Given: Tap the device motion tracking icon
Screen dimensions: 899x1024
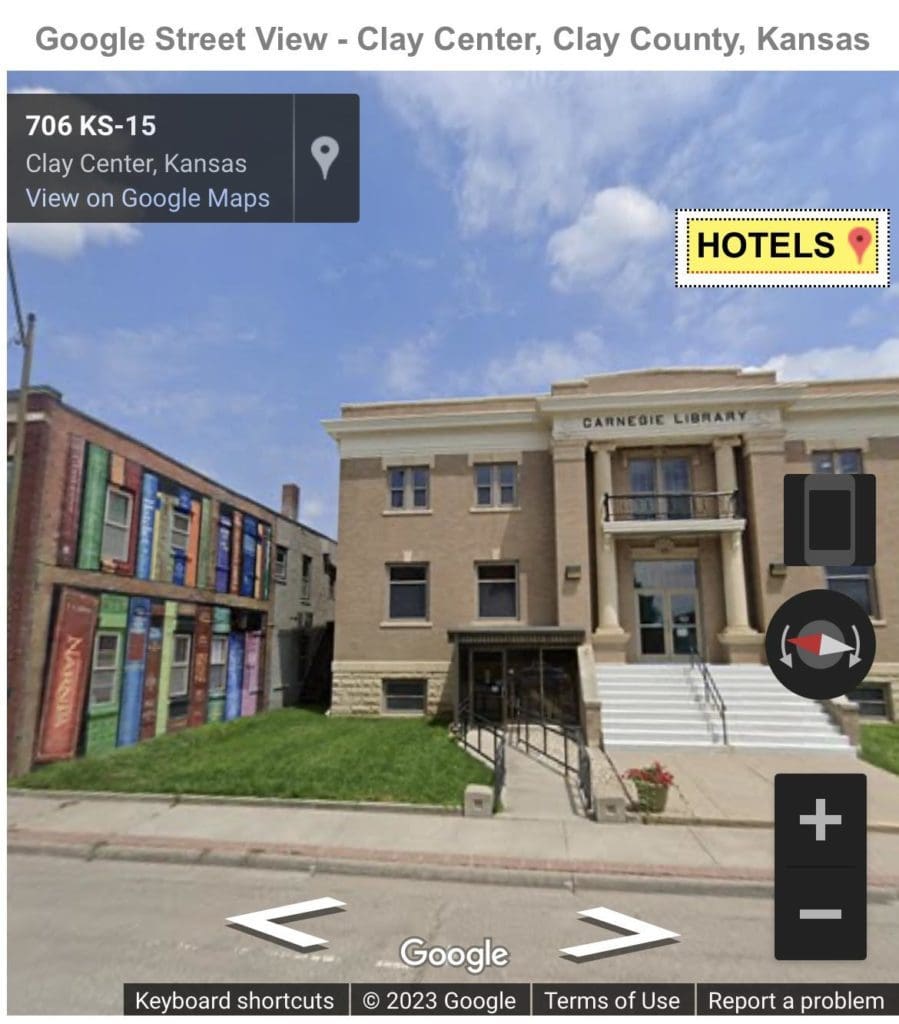Looking at the screenshot, I should [x=829, y=519].
